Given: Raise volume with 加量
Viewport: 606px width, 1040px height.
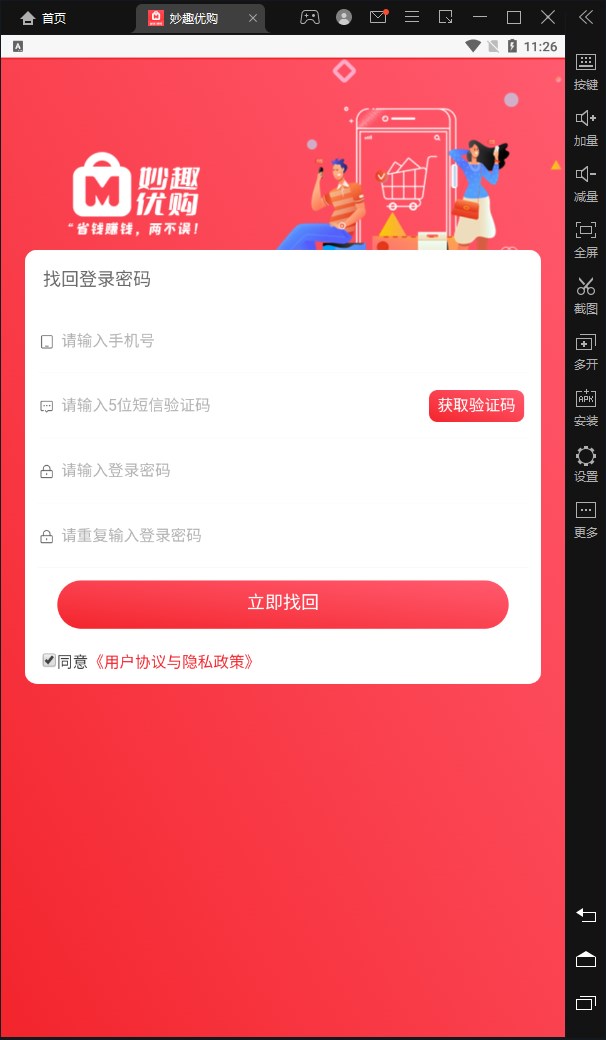Looking at the screenshot, I should coord(586,127).
